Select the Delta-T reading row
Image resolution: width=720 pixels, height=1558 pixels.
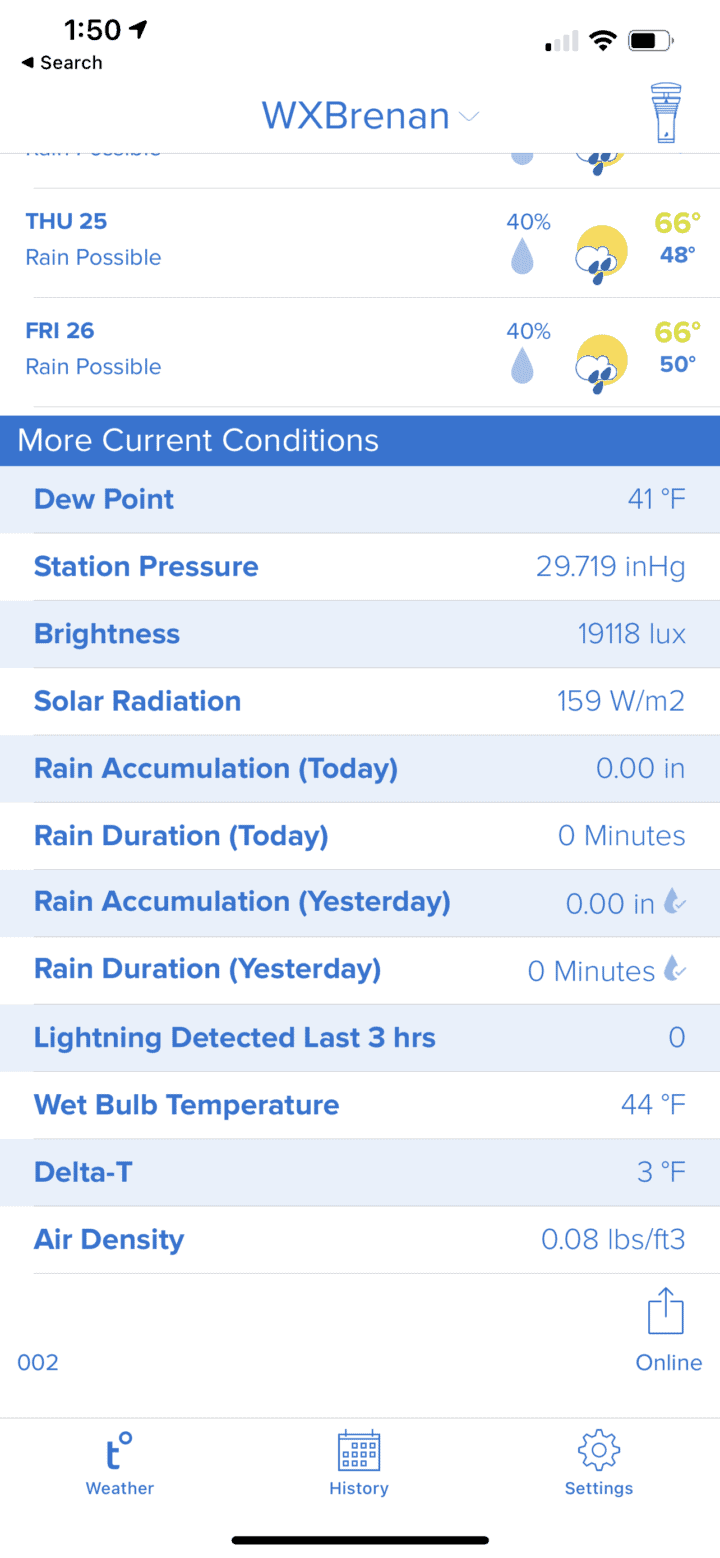pyautogui.click(x=360, y=1171)
